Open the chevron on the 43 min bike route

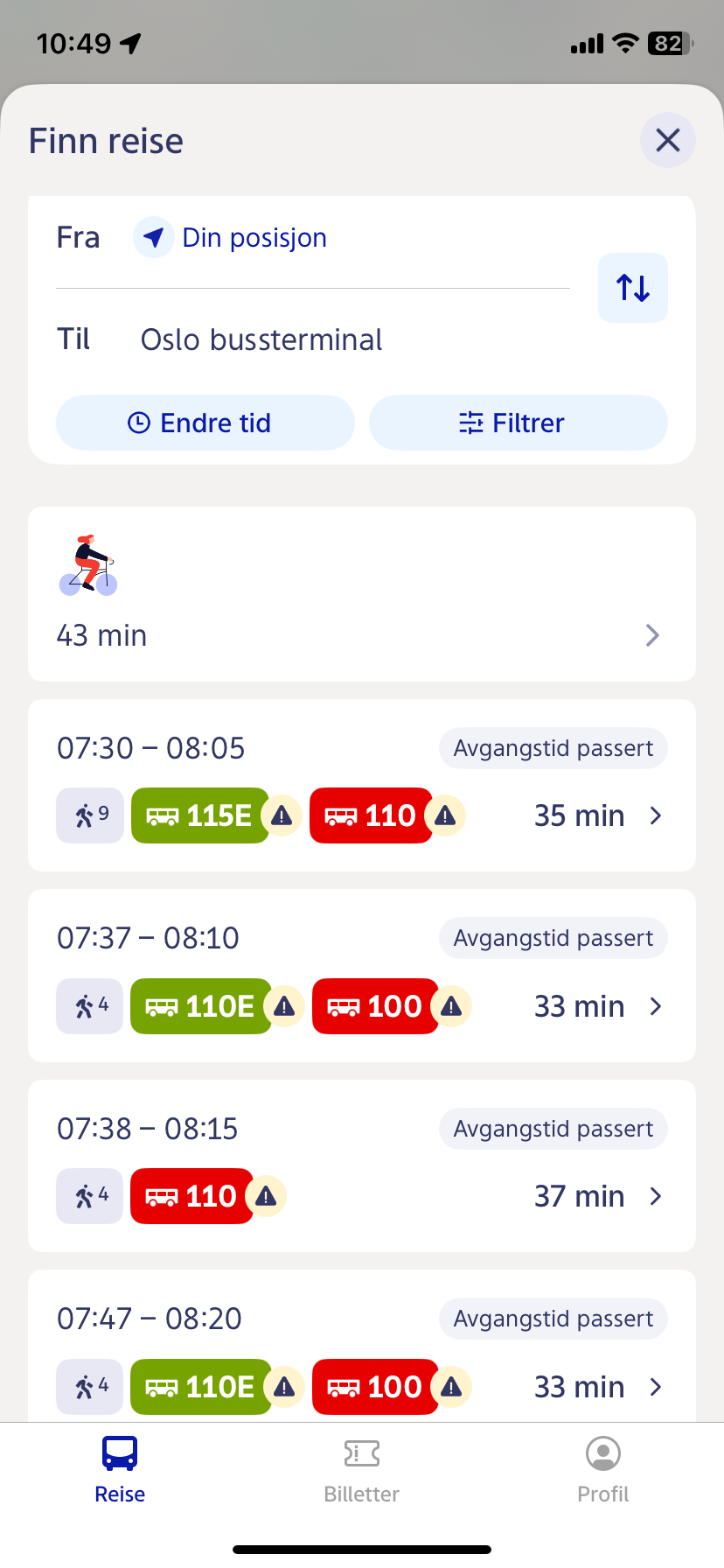[x=652, y=635]
